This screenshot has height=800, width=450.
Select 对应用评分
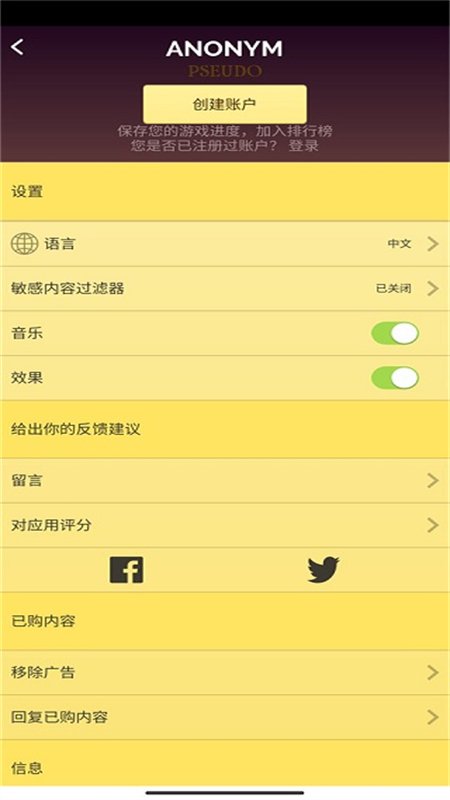[225, 526]
